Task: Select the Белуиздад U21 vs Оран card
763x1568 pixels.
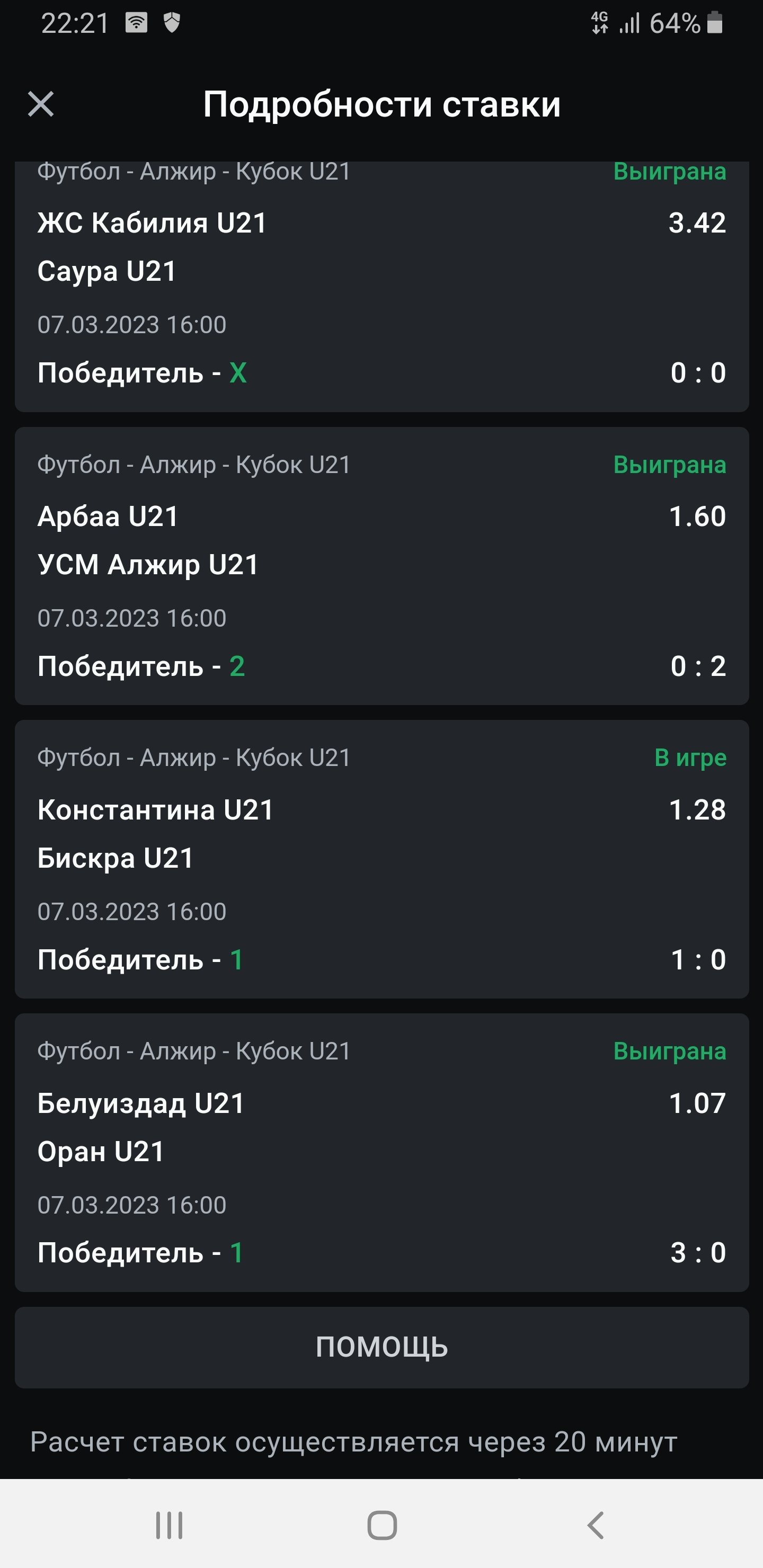Action: point(382,1152)
